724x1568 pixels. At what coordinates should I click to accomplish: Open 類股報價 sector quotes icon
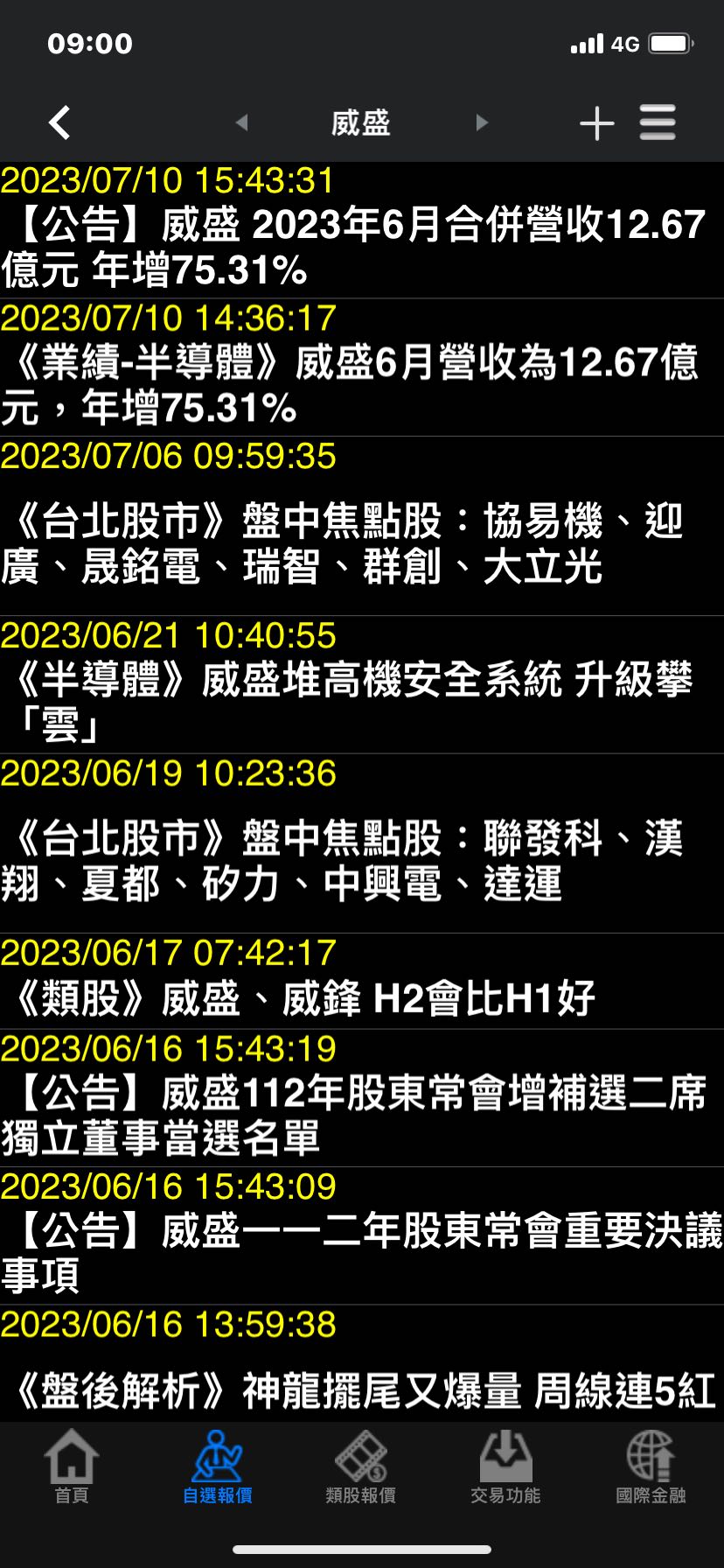pyautogui.click(x=362, y=1466)
